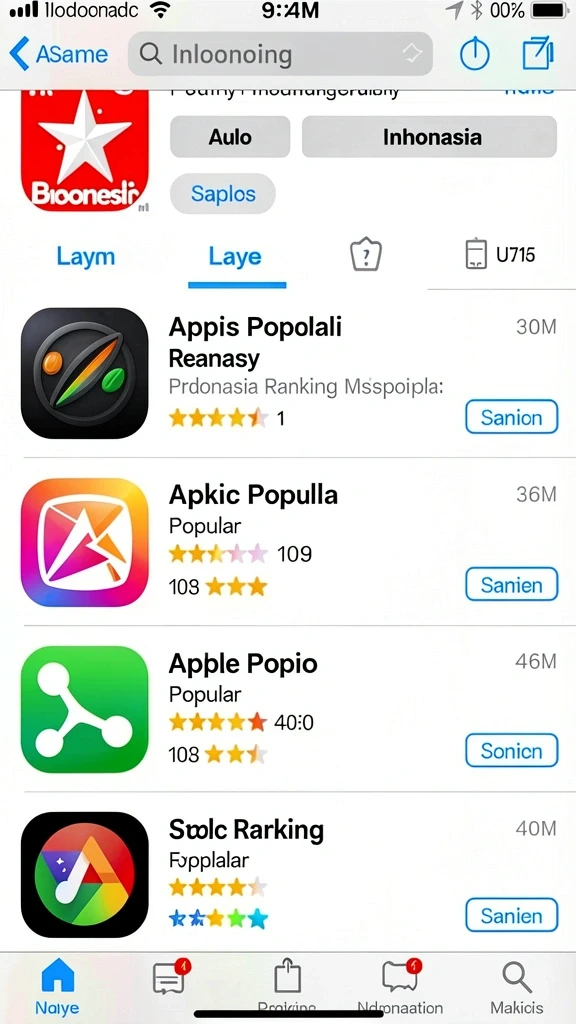Screen dimensions: 576x1024
Task: Open the Makicis search tab
Action: coord(516,987)
